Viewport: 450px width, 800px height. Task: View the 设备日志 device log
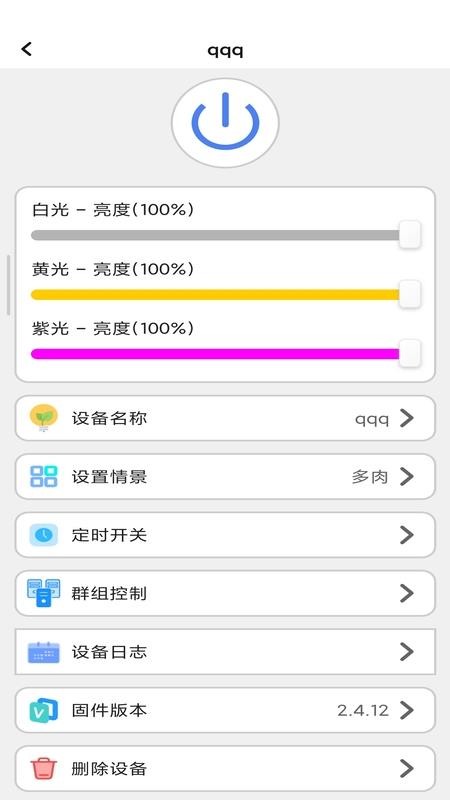pos(225,652)
